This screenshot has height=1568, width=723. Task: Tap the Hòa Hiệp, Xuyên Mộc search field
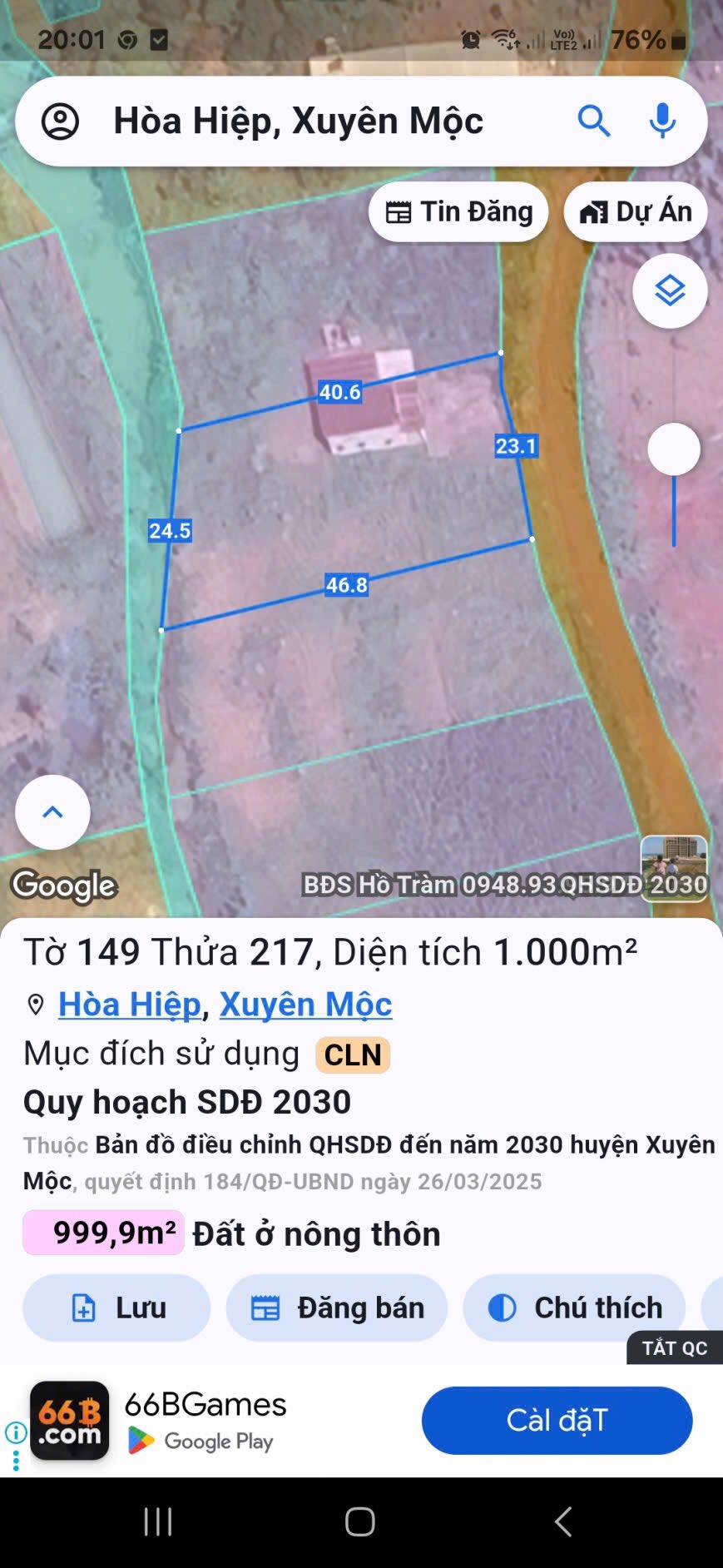click(x=300, y=121)
